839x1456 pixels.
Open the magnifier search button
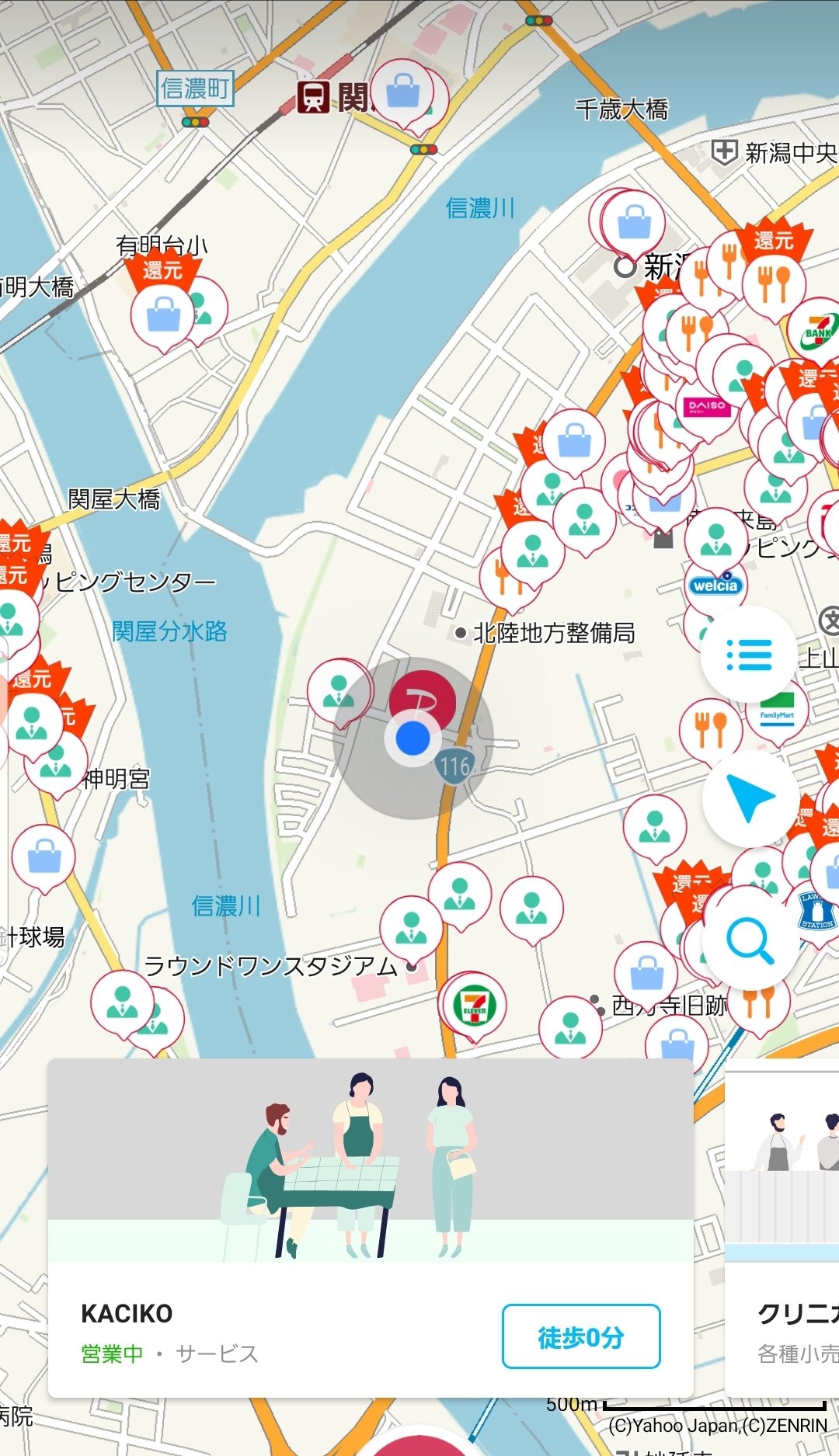click(750, 940)
